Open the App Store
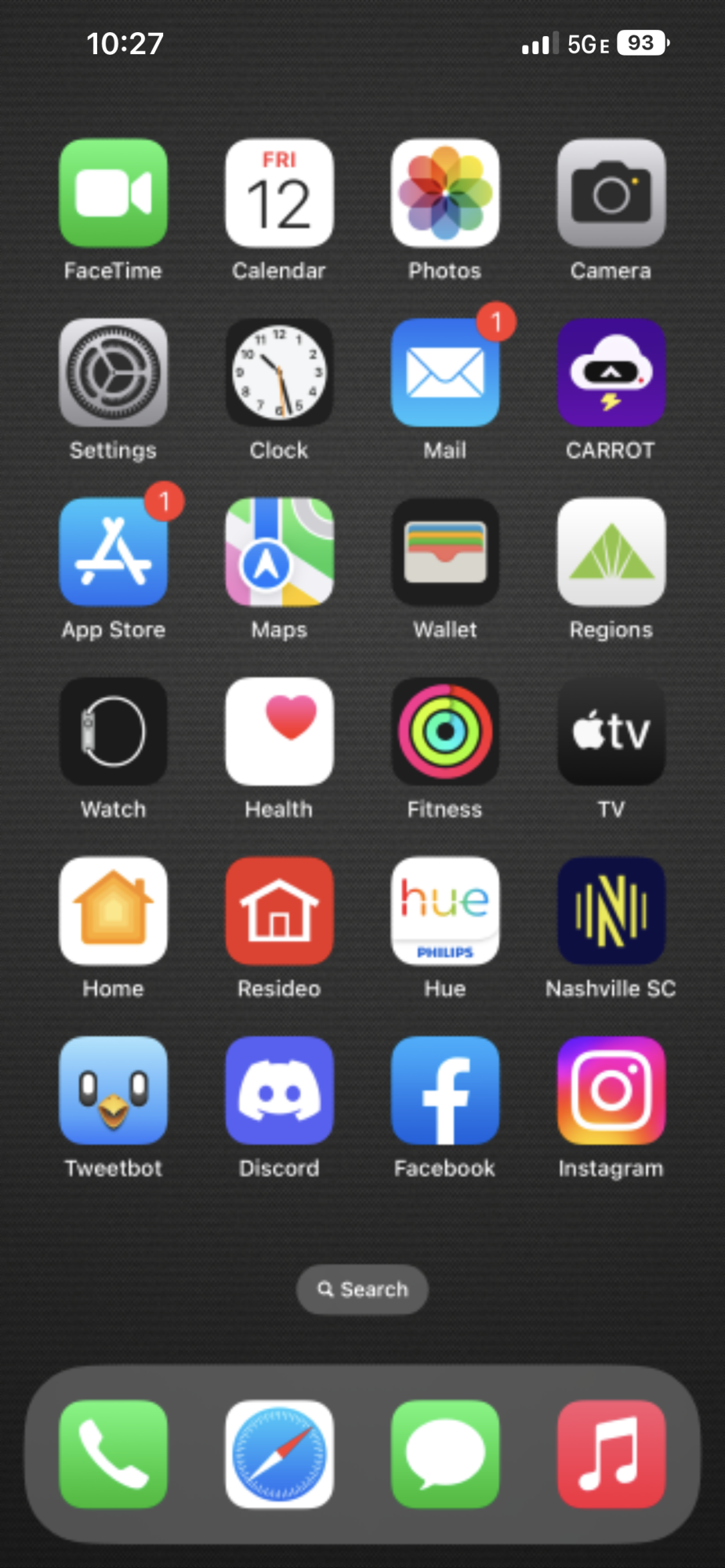 (113, 552)
